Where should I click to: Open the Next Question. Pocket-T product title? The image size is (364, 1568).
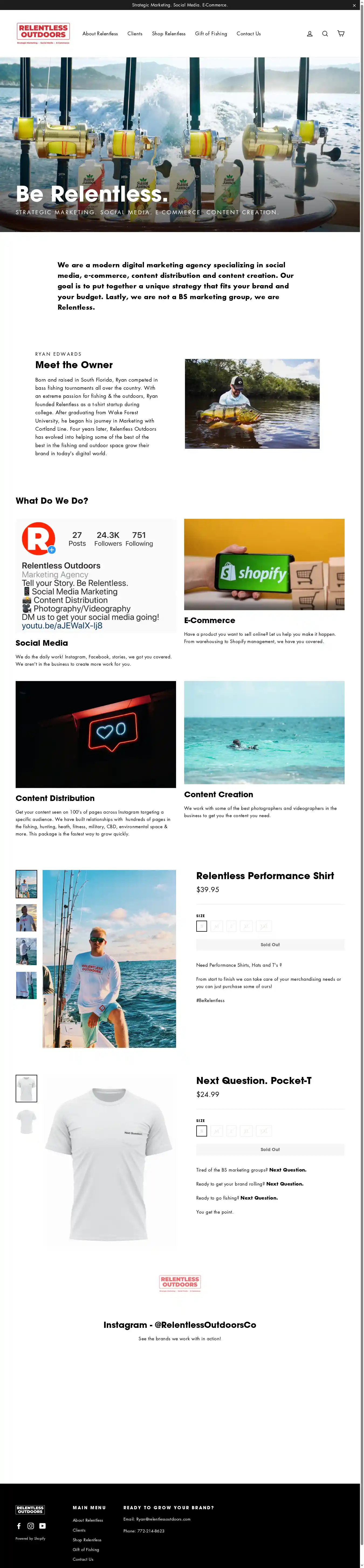click(x=253, y=1080)
